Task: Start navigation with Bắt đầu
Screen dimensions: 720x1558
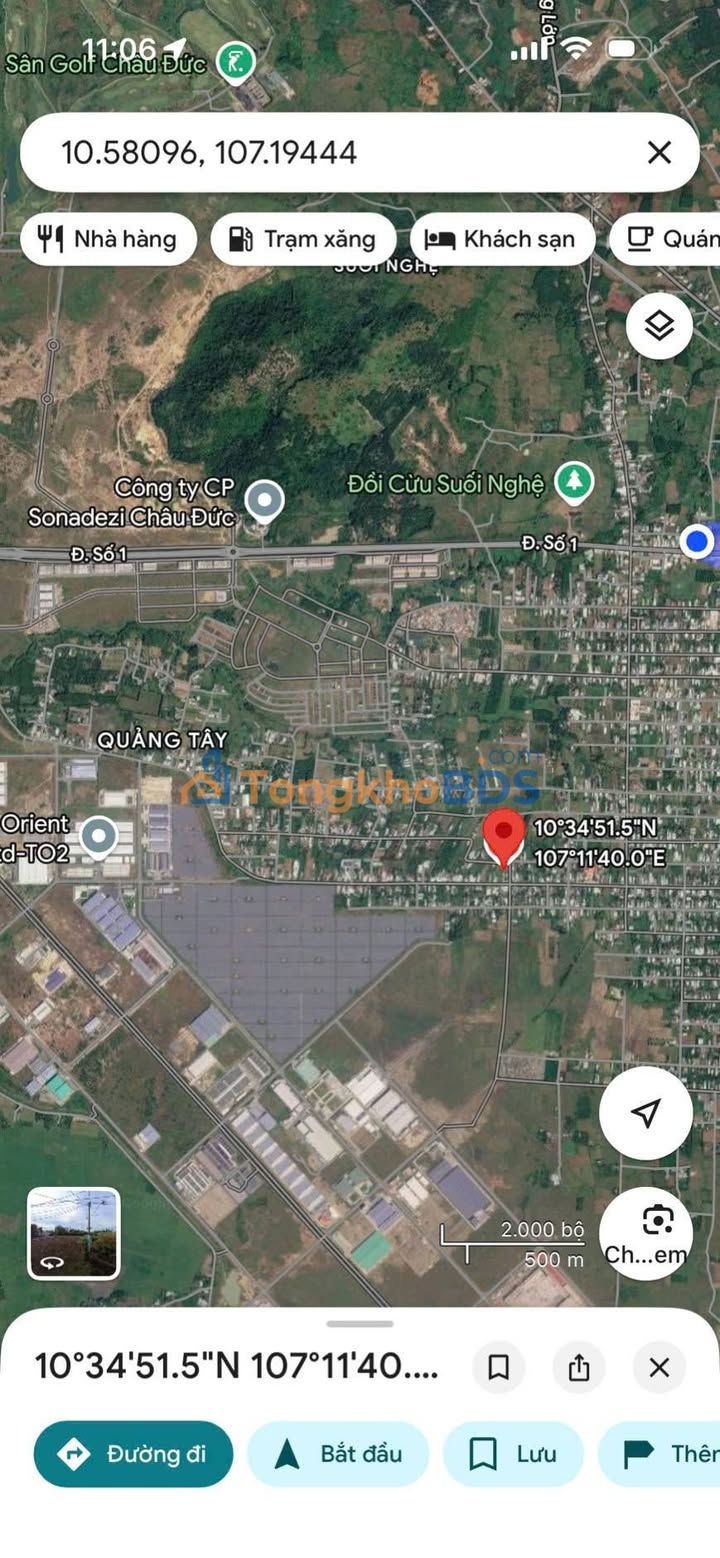Action: pyautogui.click(x=338, y=1453)
